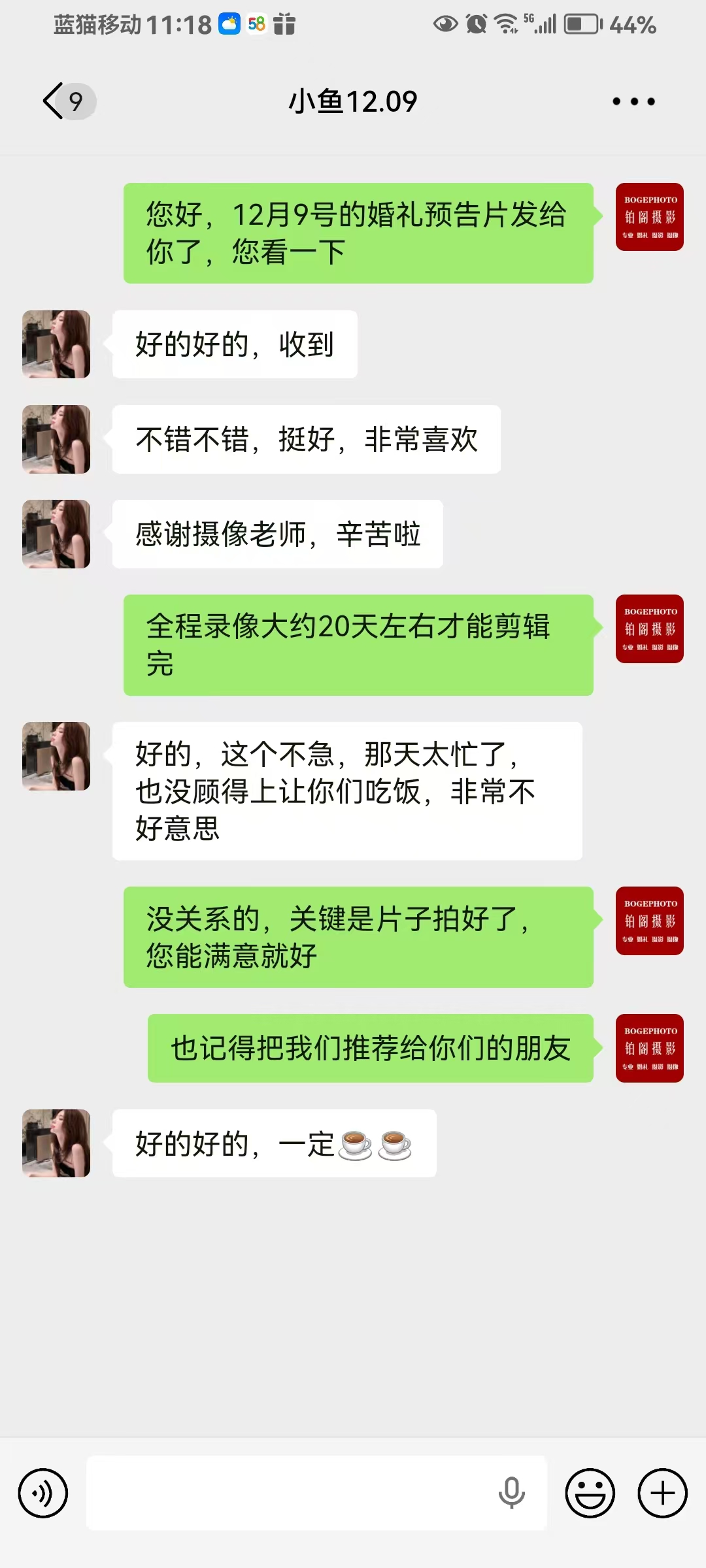This screenshot has height=1568, width=706.
Task: Tap the microphone icon in the input box
Action: coord(511,1493)
